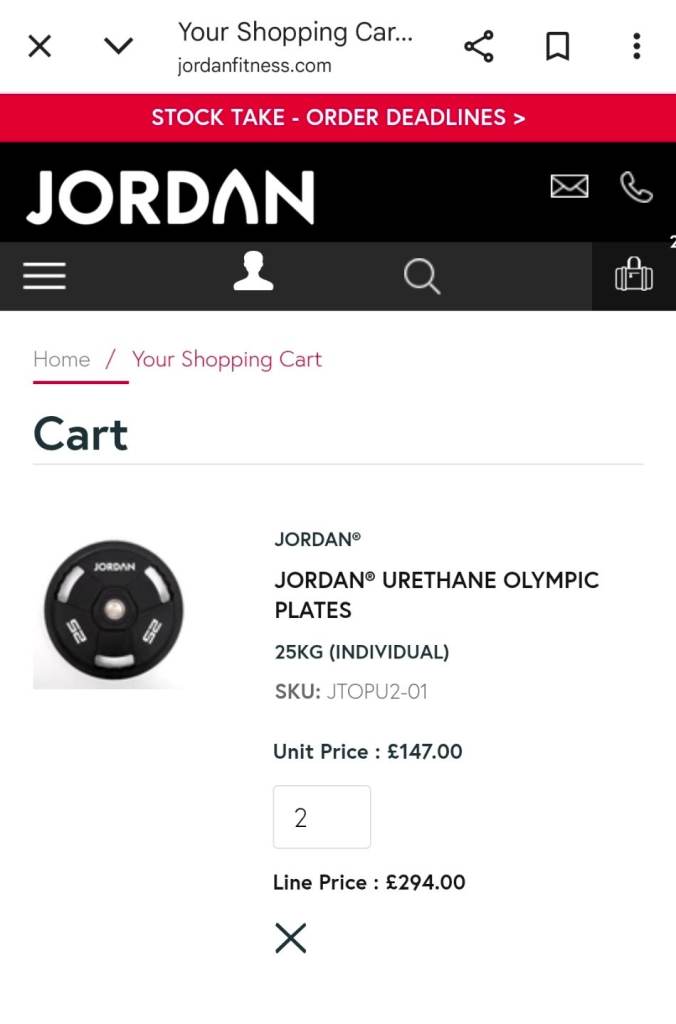Go to the Home breadcrumb

point(61,359)
